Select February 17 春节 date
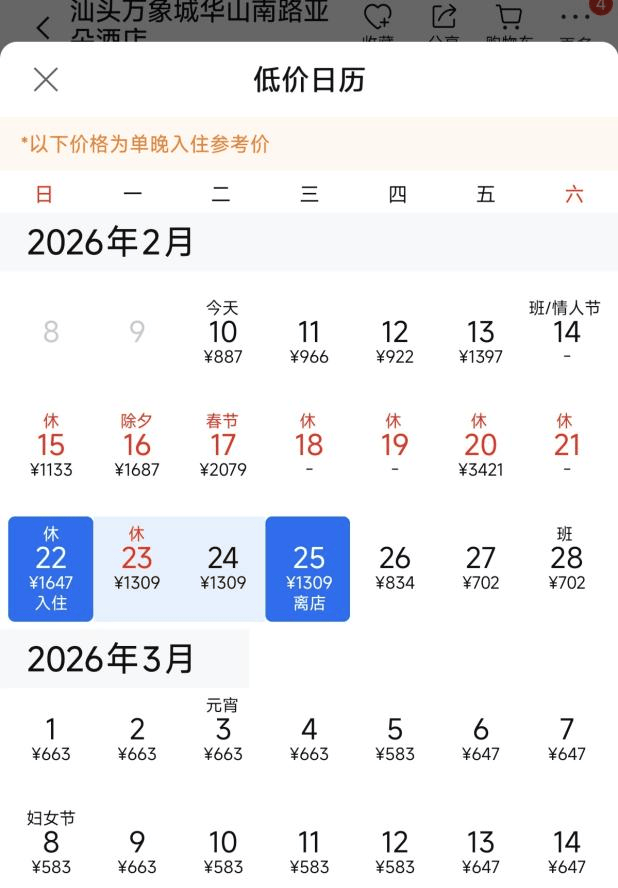This screenshot has width=618, height=888. point(222,447)
